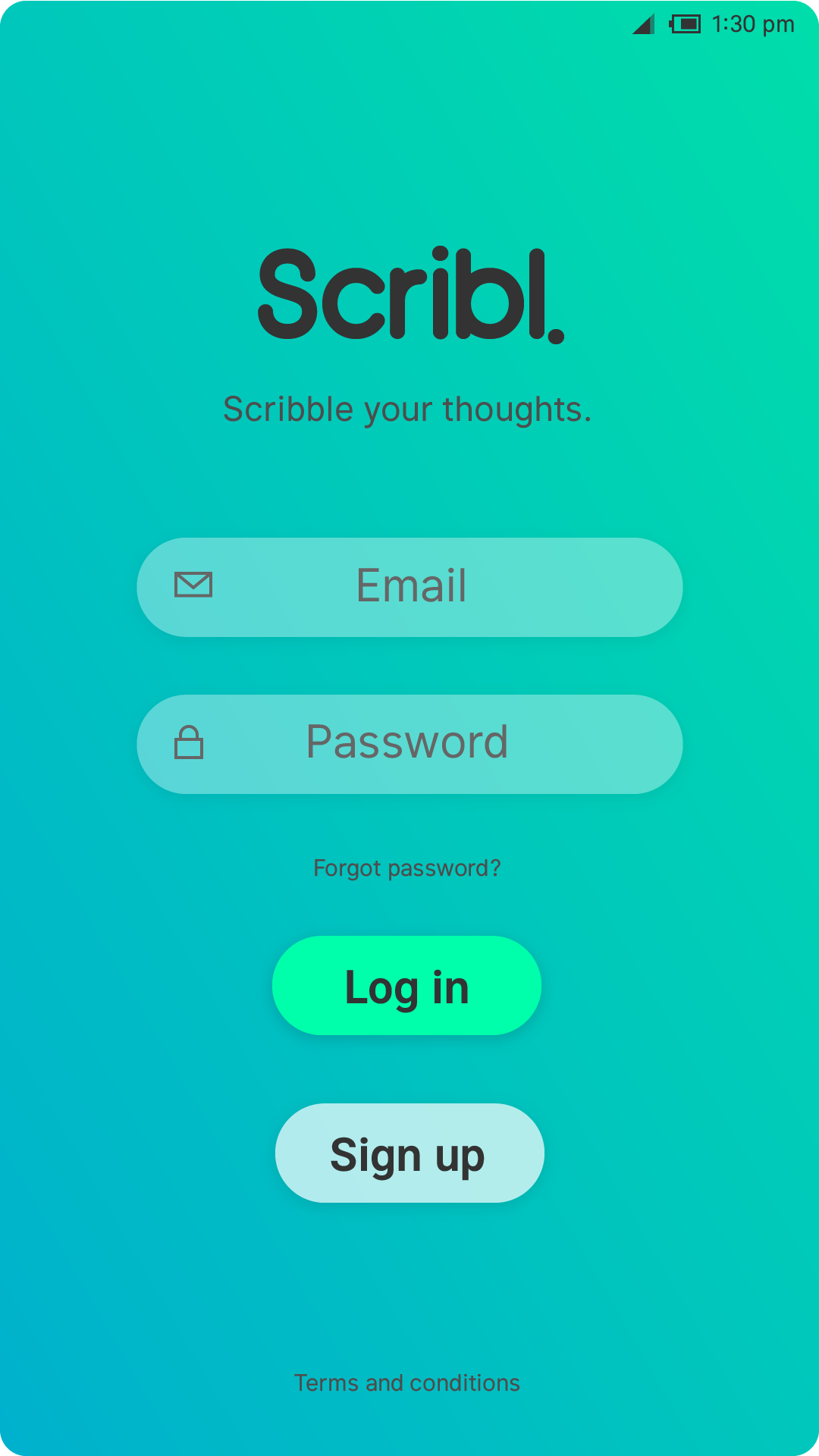Open the Forgot password link

coord(407,868)
